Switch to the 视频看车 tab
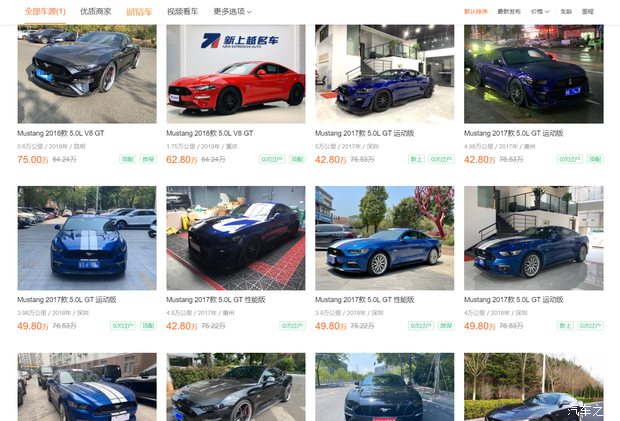620x421 pixels. pos(183,12)
